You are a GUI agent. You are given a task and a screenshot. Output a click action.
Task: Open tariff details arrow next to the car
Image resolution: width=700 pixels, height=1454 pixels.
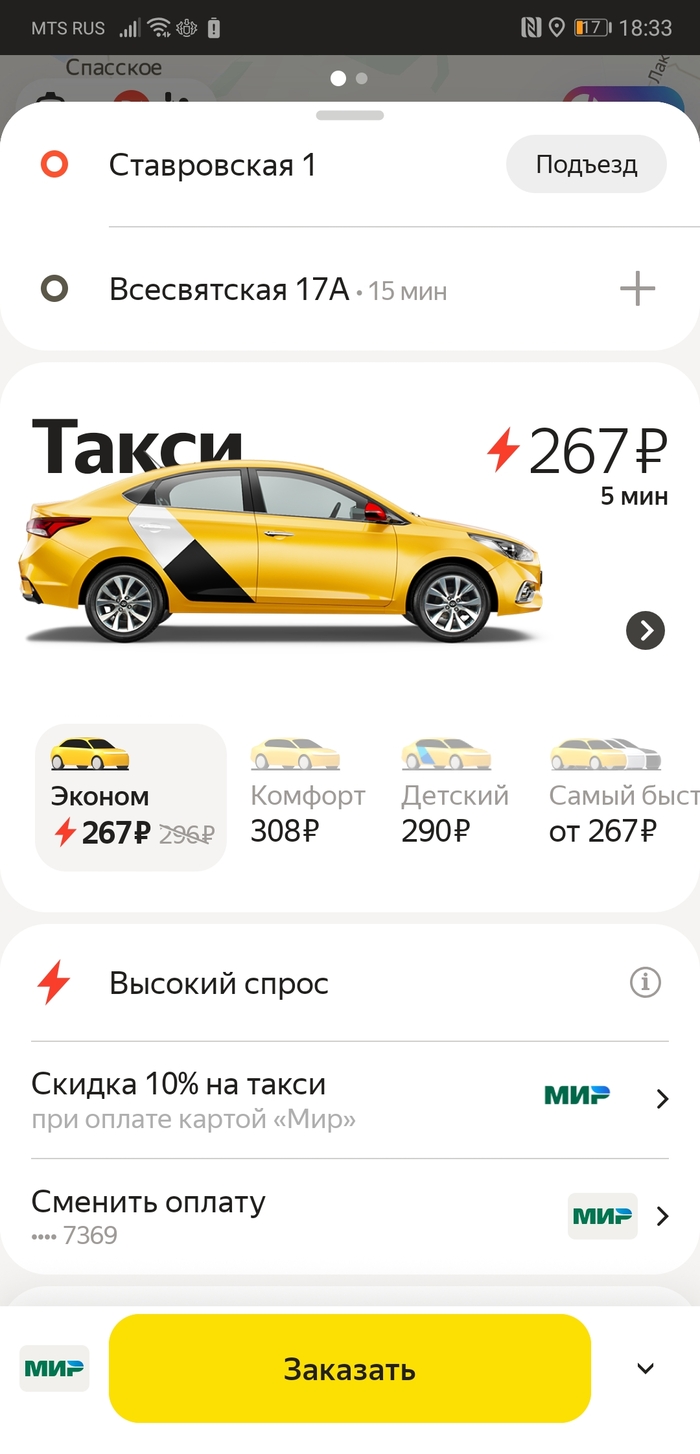(x=645, y=630)
